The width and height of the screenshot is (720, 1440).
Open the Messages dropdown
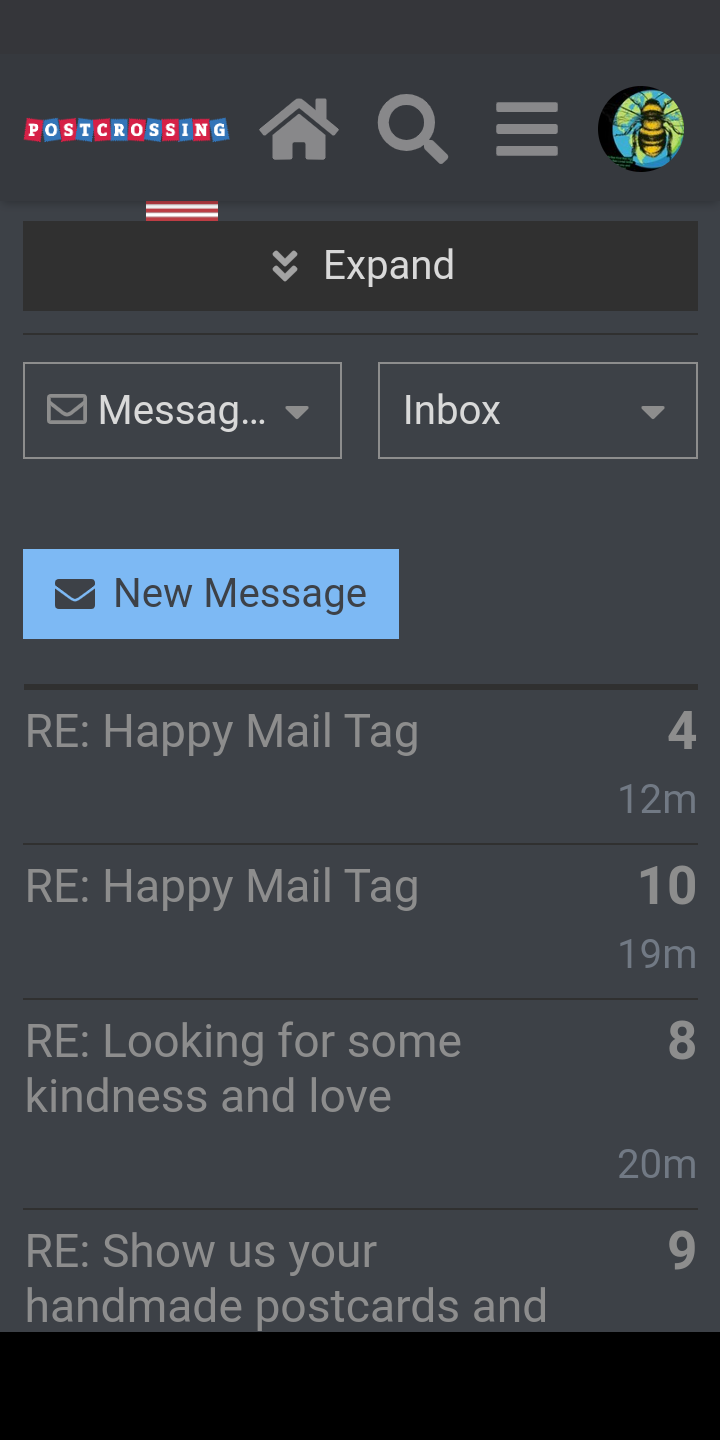(182, 410)
